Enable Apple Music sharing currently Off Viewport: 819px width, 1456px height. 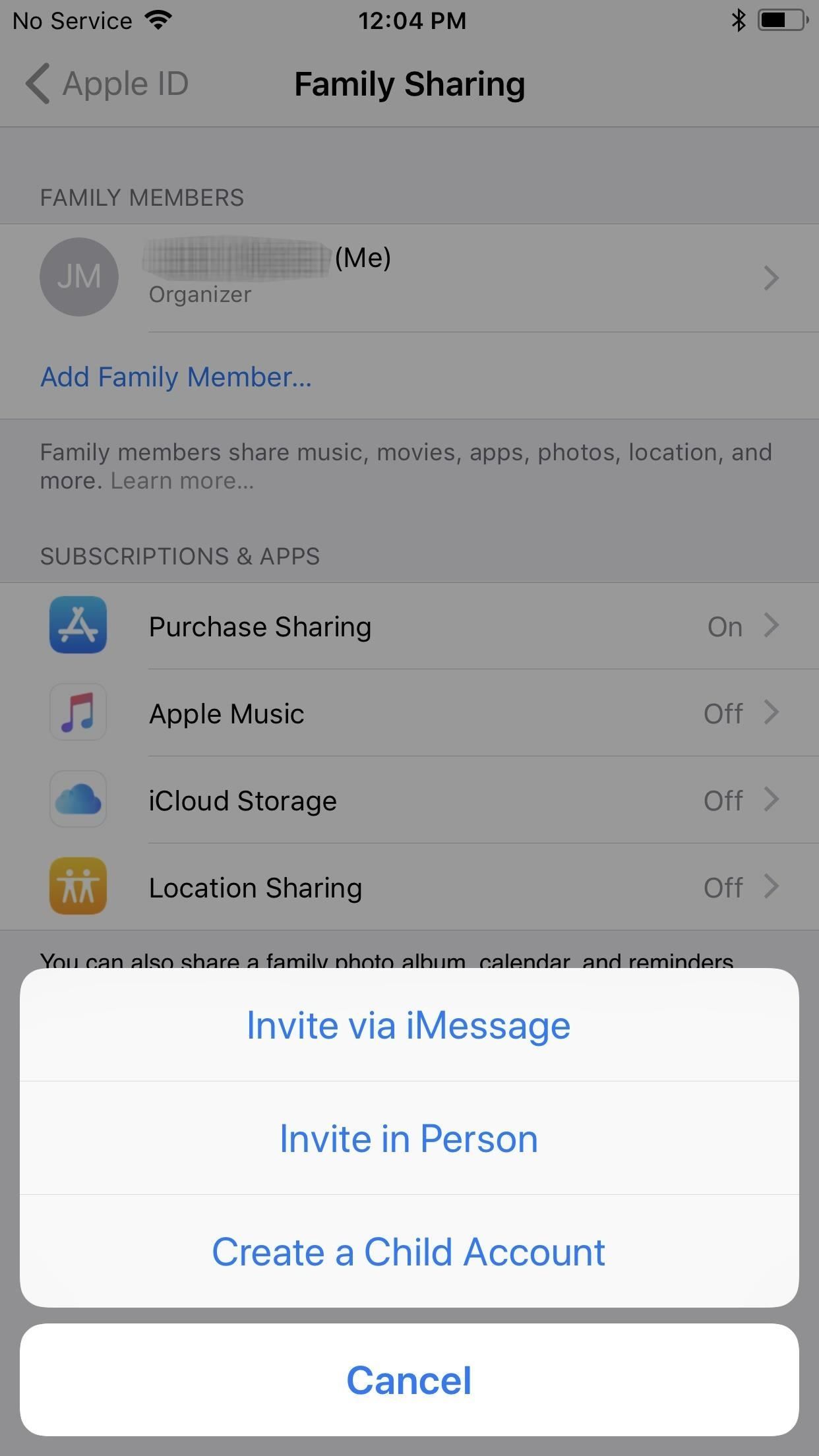pos(722,713)
